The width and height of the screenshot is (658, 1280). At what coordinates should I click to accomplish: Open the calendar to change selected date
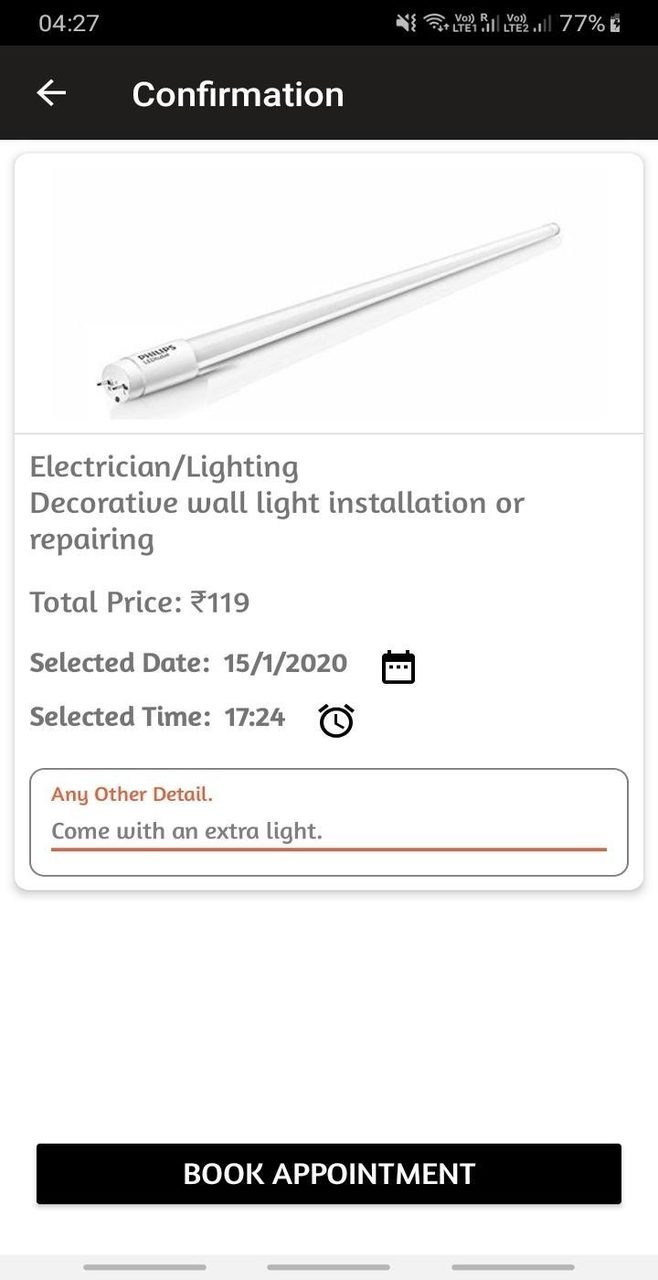398,666
